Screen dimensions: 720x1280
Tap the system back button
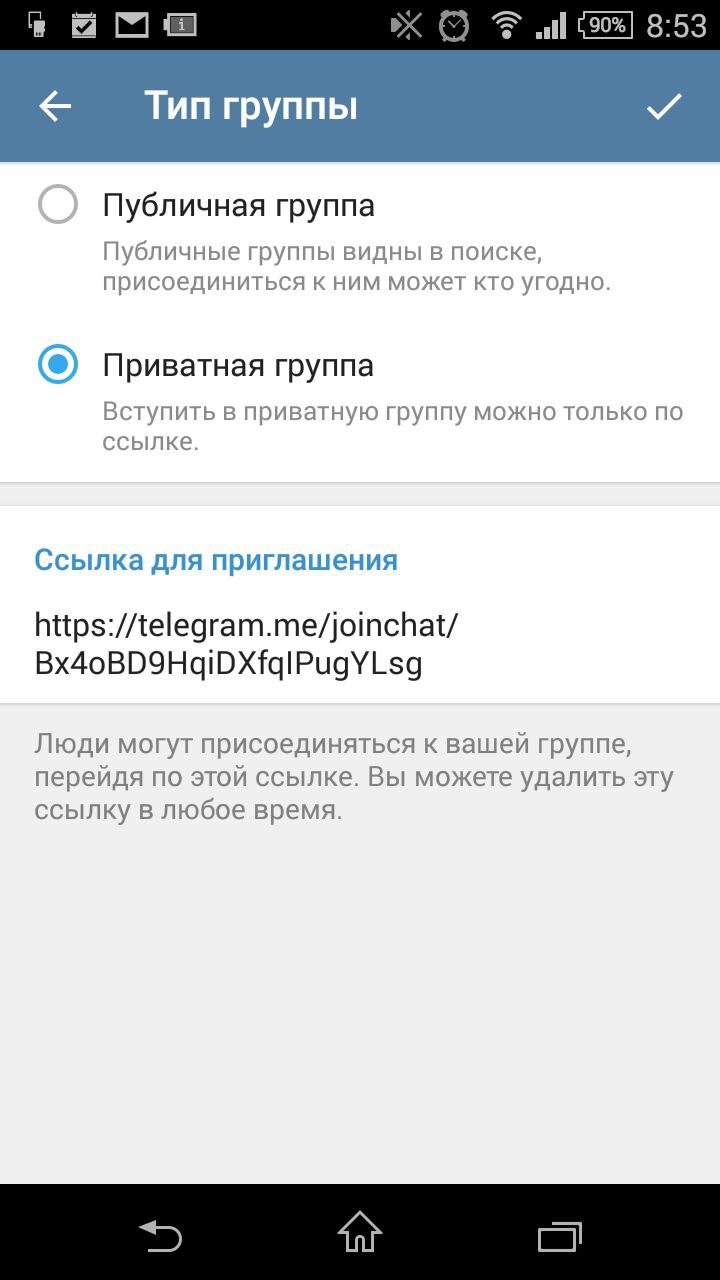160,1233
